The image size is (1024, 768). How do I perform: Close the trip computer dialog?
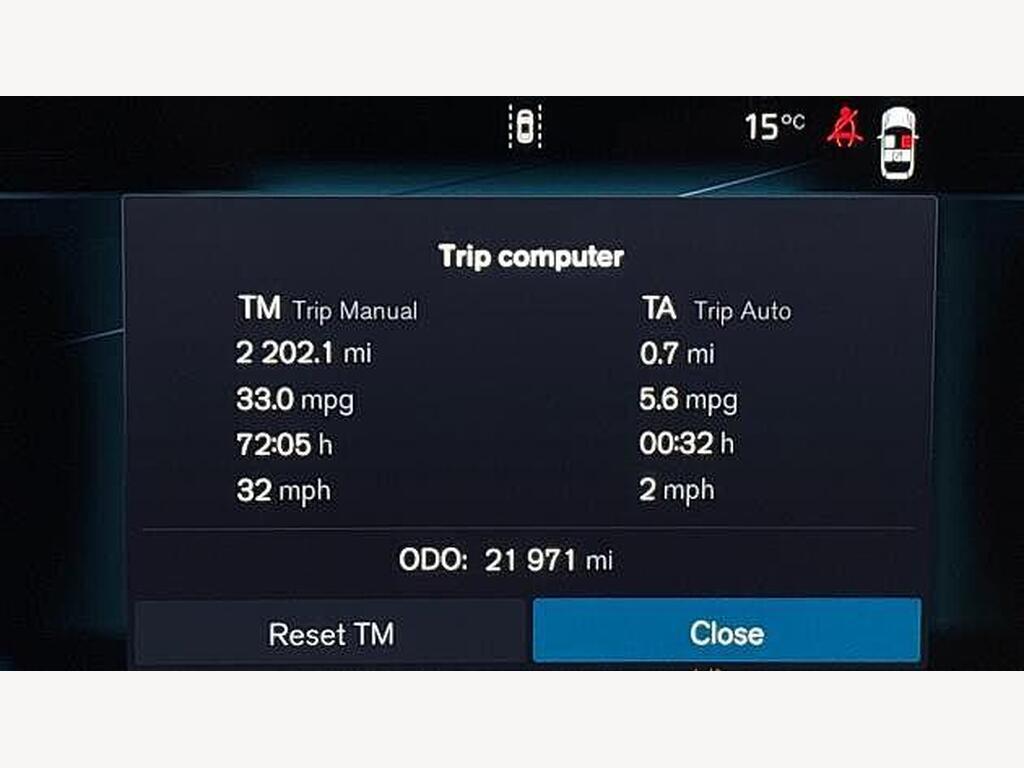[x=726, y=632]
